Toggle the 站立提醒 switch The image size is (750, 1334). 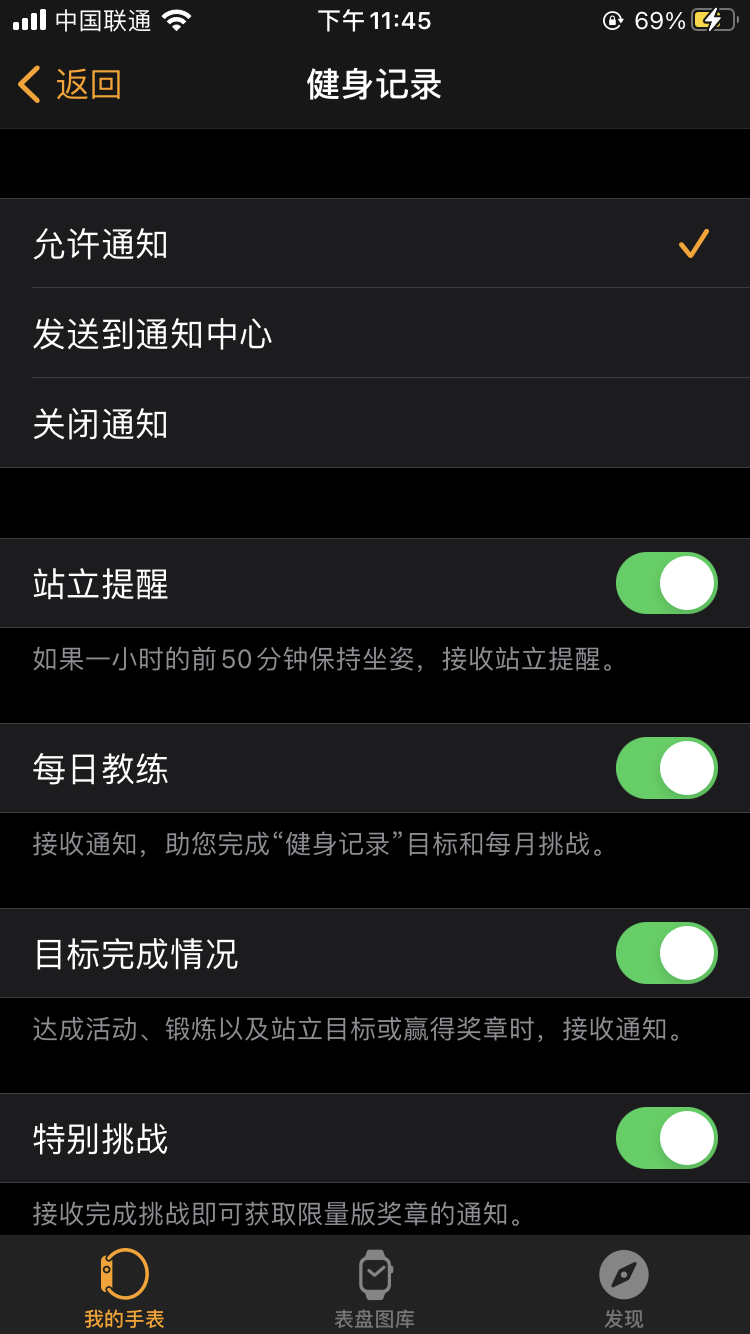click(x=666, y=583)
